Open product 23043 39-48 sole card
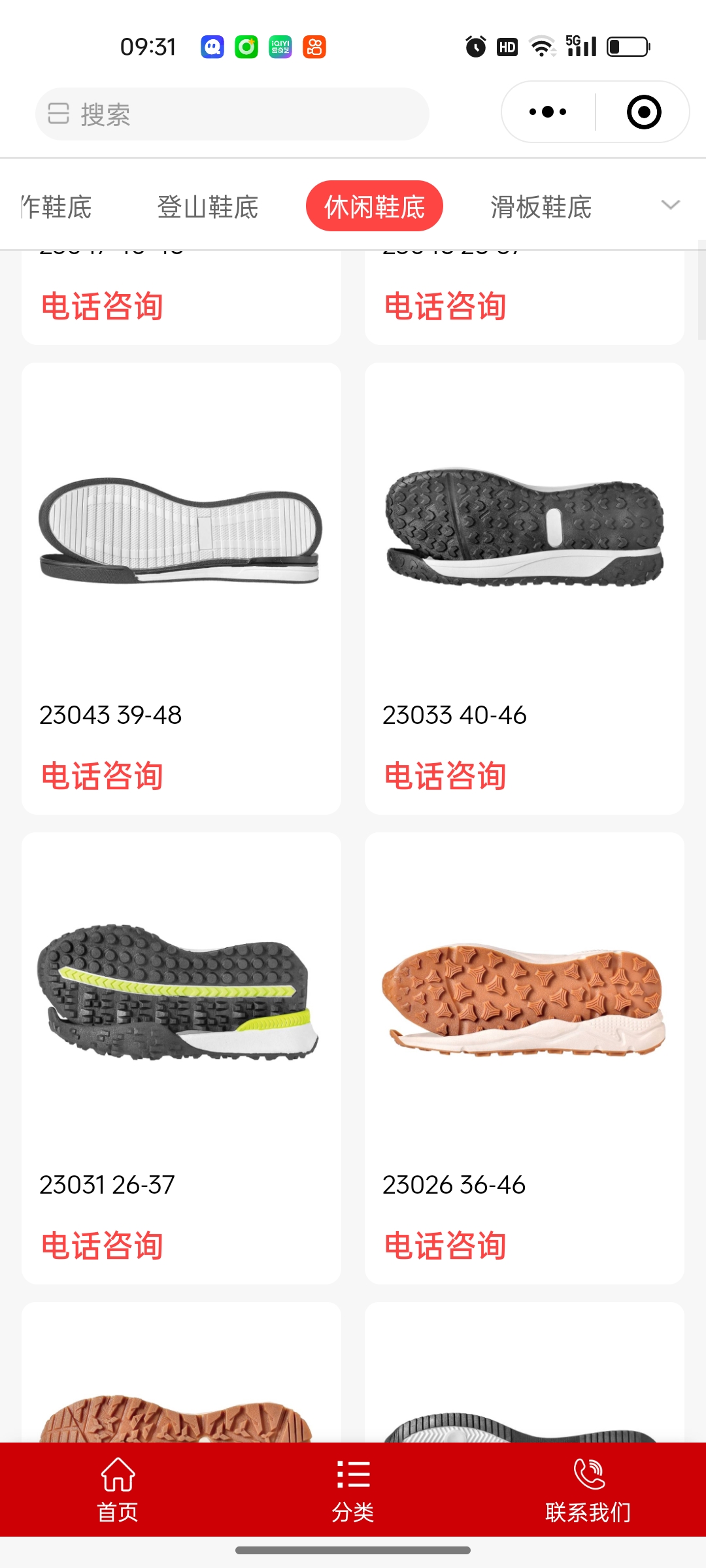 (180, 531)
